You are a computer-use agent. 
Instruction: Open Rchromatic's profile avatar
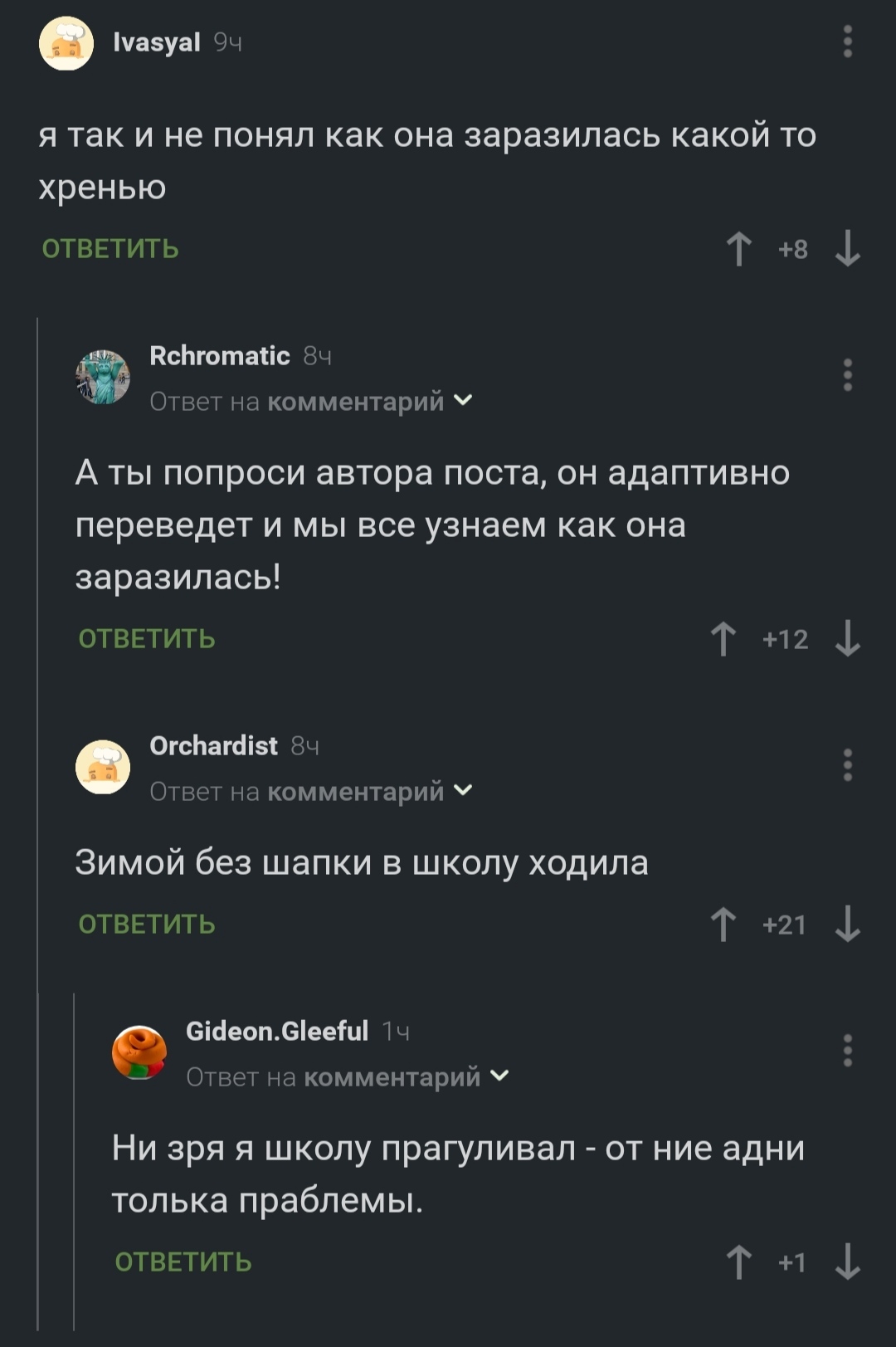coord(103,377)
